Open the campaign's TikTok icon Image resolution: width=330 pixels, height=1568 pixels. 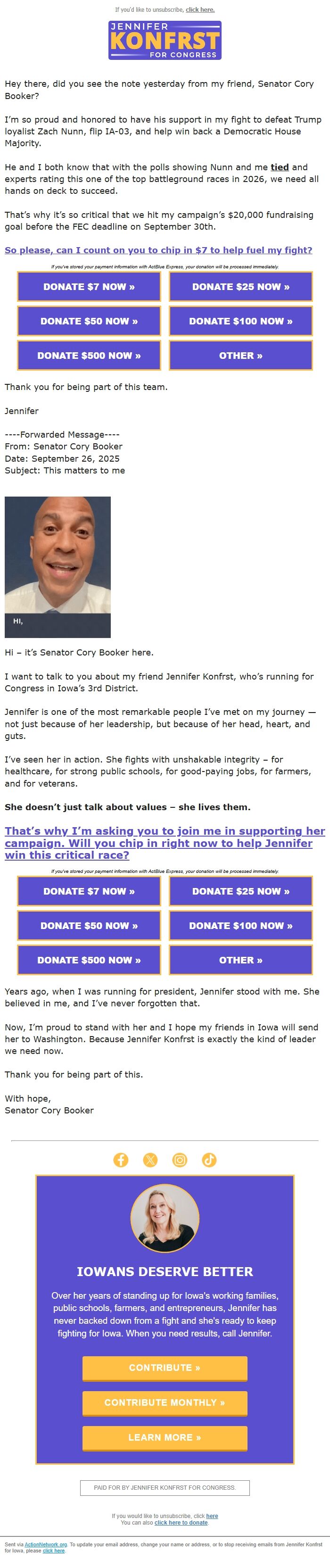point(209,1160)
